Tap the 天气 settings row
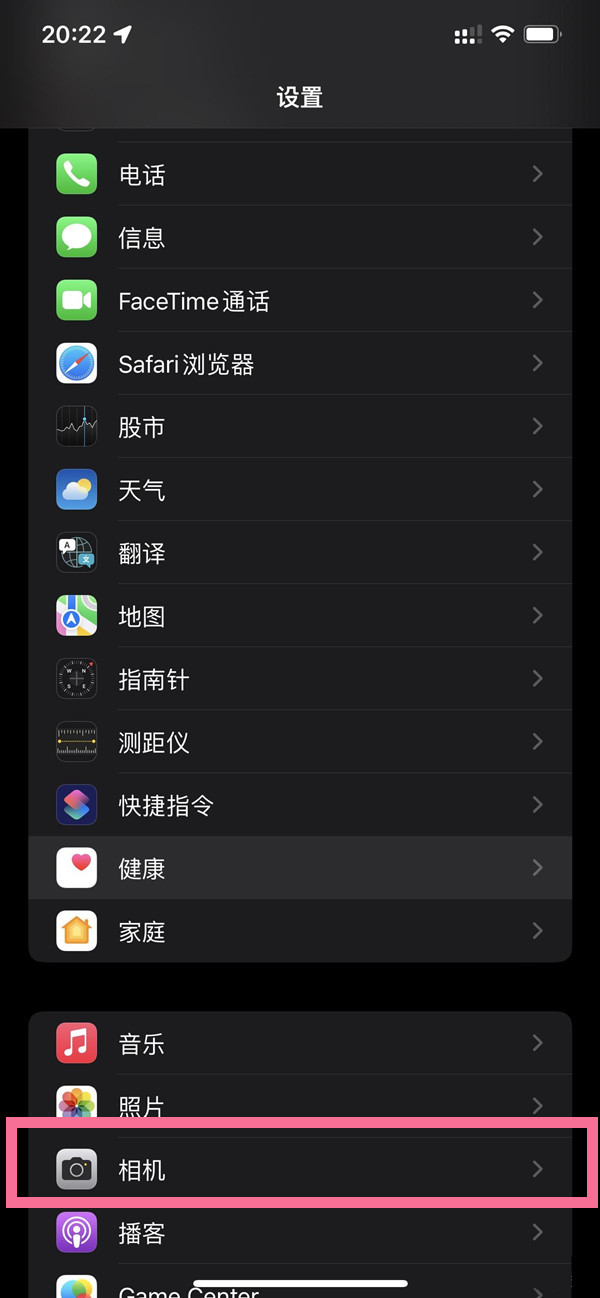600x1298 pixels. (x=300, y=490)
